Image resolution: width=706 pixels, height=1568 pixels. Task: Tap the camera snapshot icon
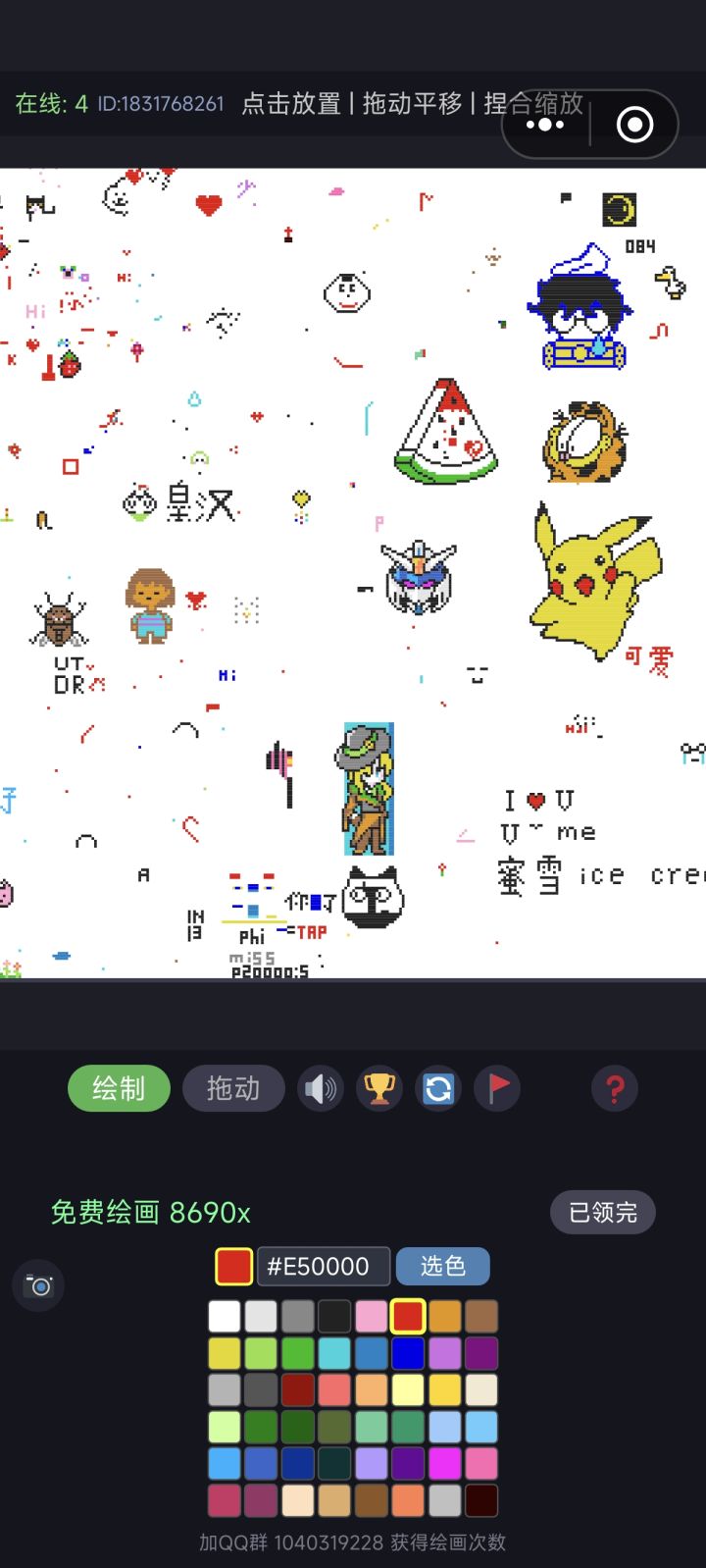coord(37,1285)
